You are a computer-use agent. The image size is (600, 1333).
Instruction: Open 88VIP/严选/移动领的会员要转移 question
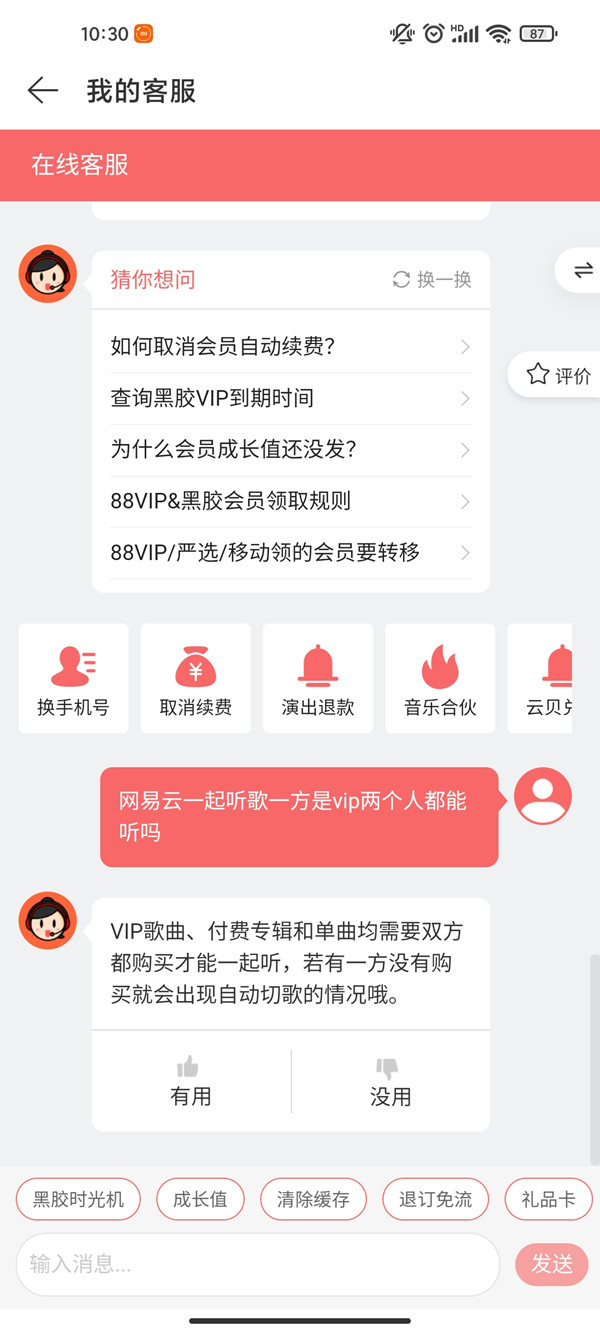[290, 552]
